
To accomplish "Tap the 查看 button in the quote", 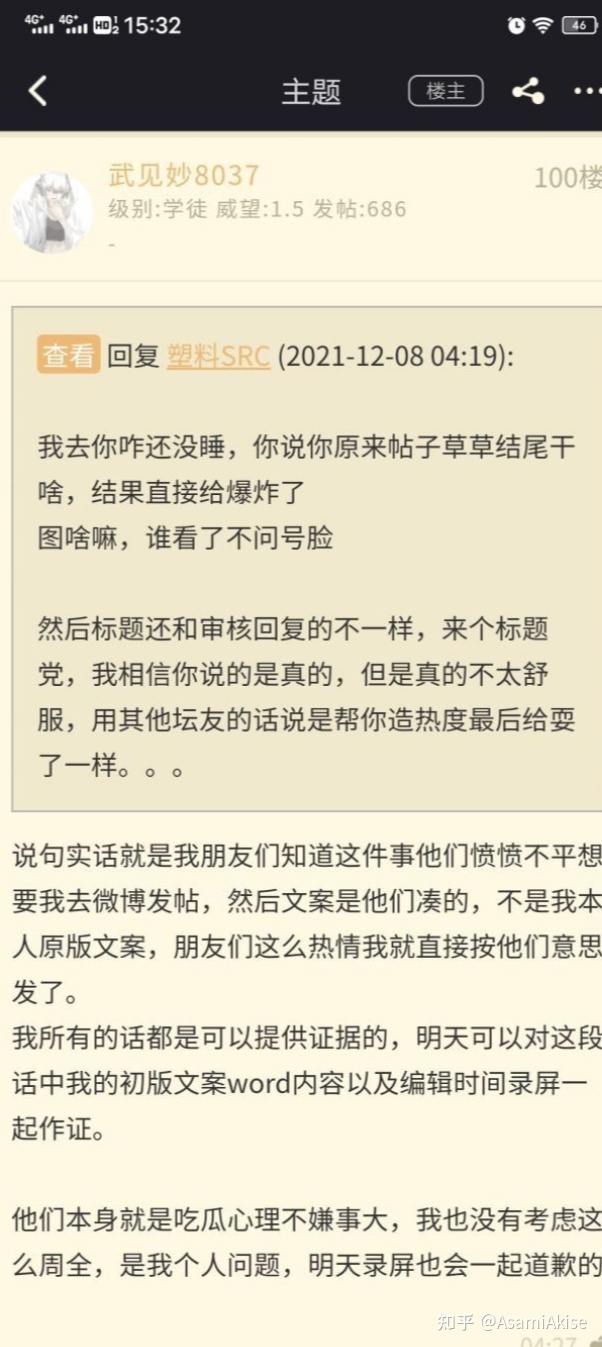I will [69, 355].
